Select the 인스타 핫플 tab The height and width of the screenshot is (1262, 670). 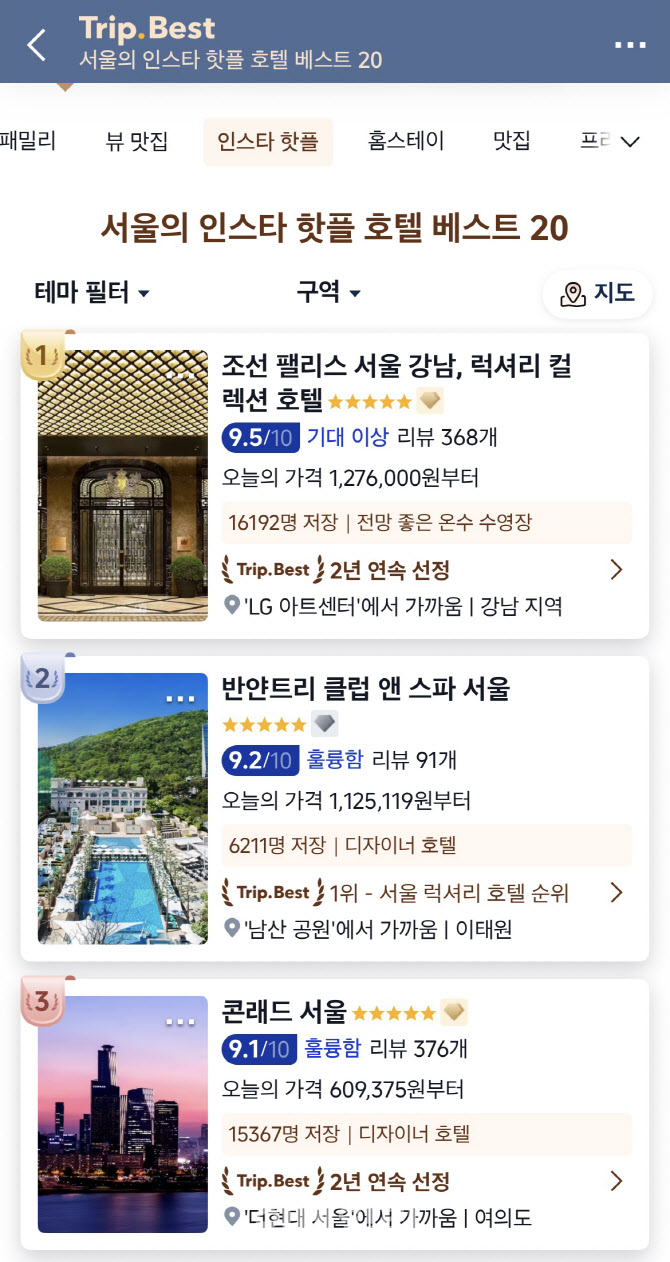[267, 141]
